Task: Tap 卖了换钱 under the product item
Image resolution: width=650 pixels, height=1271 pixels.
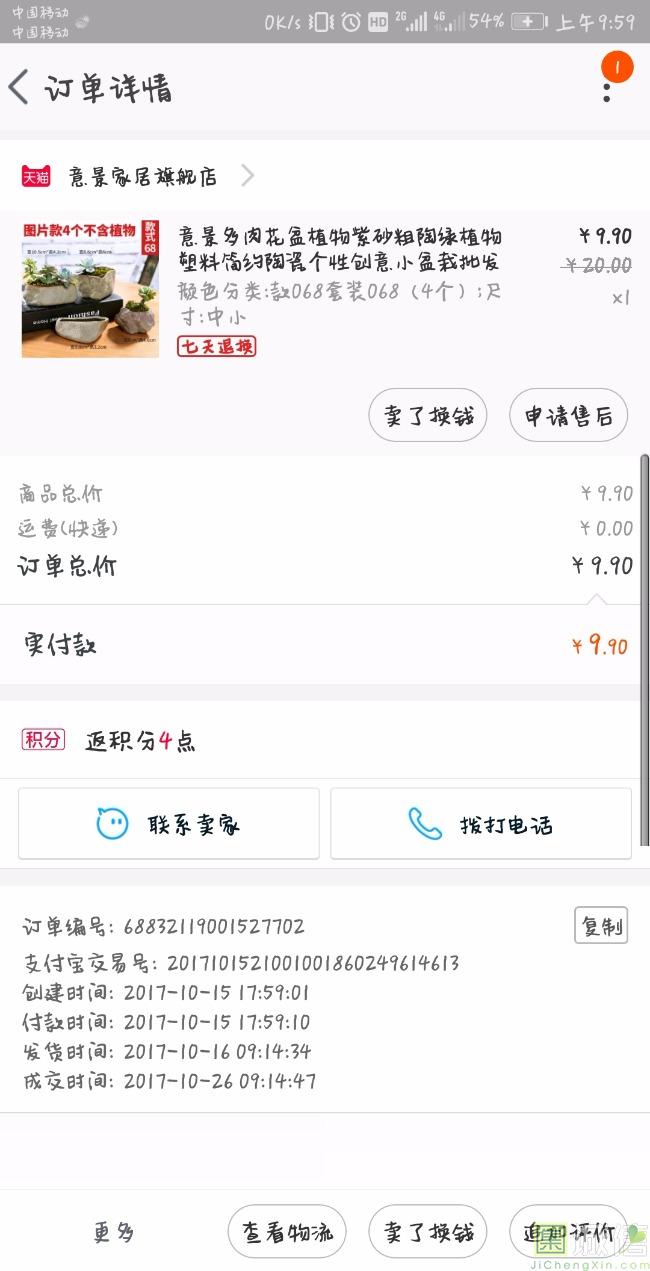Action: pos(428,416)
